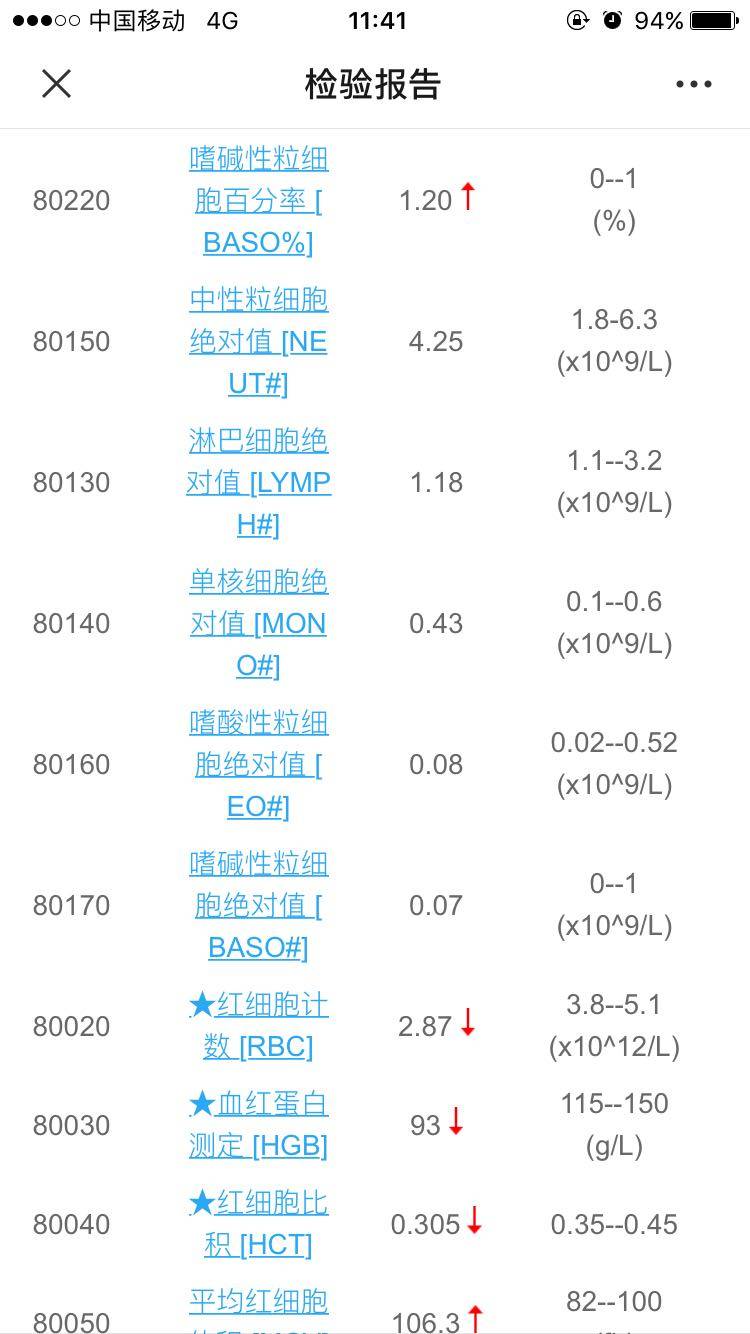
Task: View details for 中性粒细胞绝对值 [NEUT#]
Action: (258, 342)
